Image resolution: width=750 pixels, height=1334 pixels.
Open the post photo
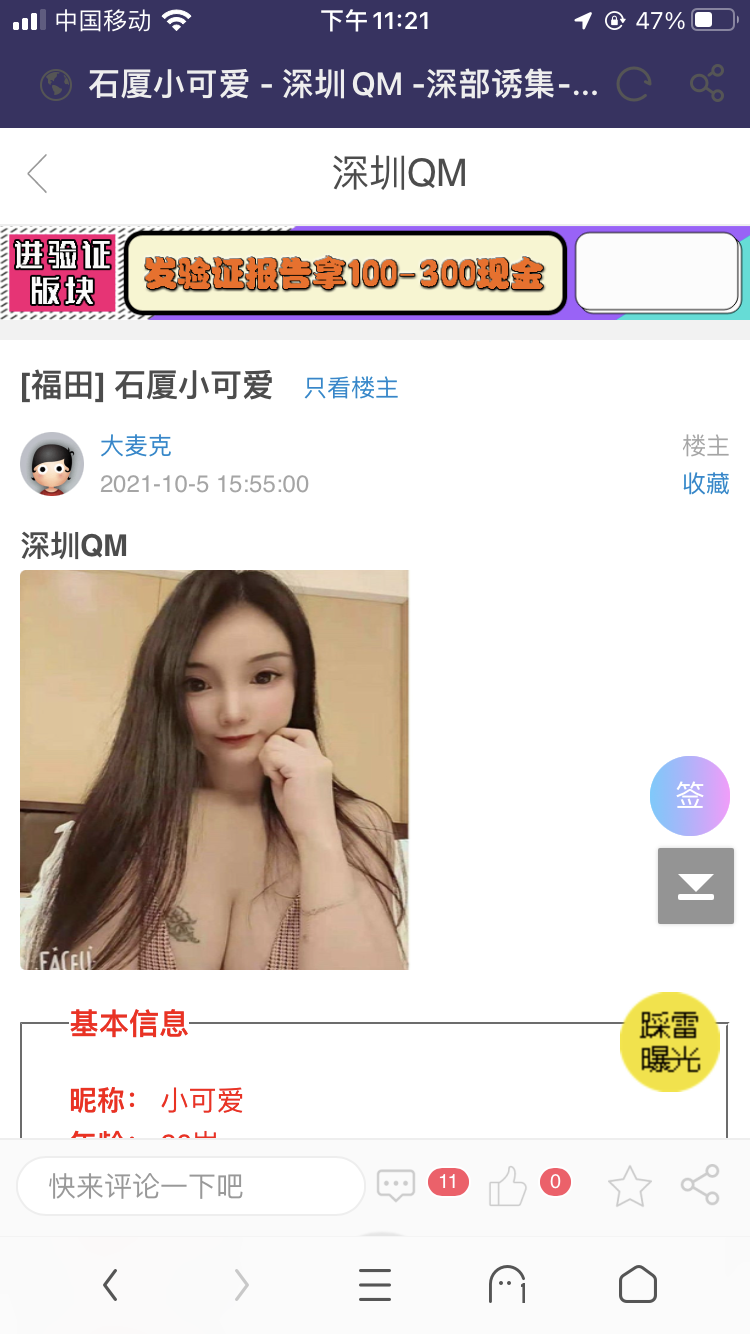click(214, 769)
